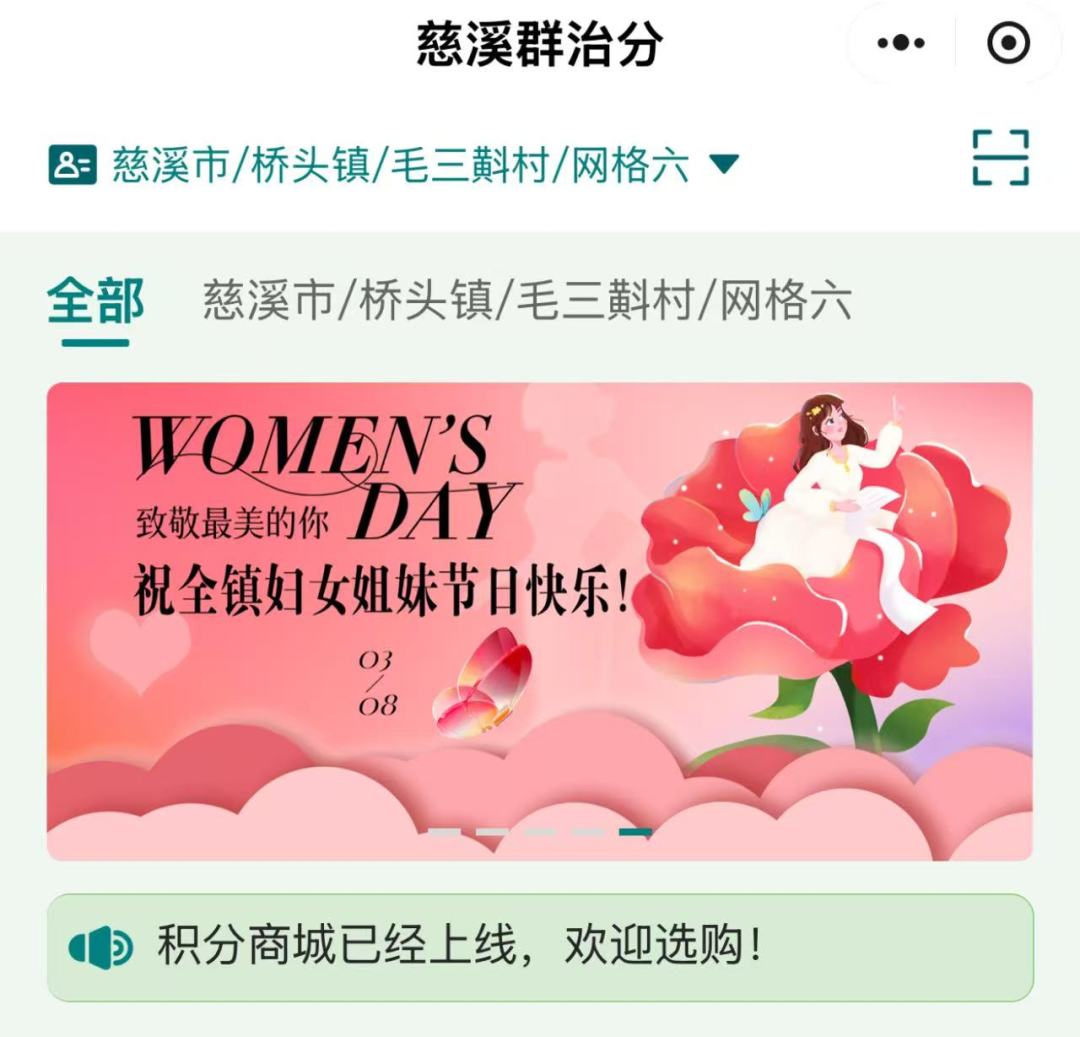Open the mini program more options menu
The height and width of the screenshot is (1037, 1080).
pos(901,43)
